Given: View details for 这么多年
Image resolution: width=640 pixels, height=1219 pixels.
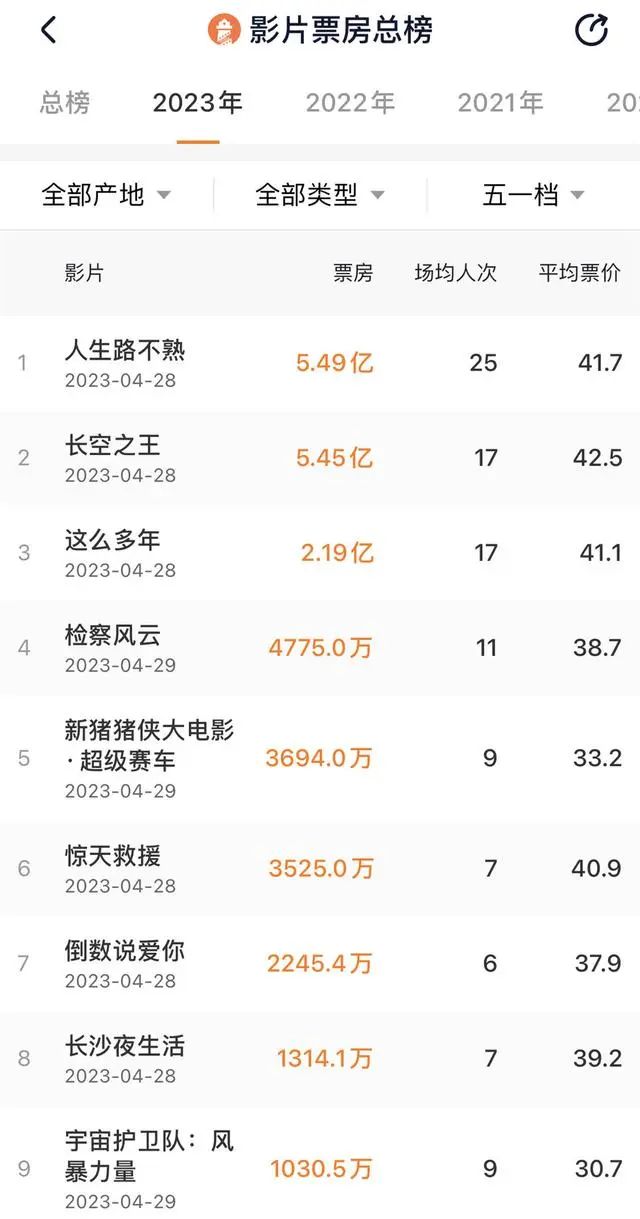Looking at the screenshot, I should pyautogui.click(x=112, y=541).
